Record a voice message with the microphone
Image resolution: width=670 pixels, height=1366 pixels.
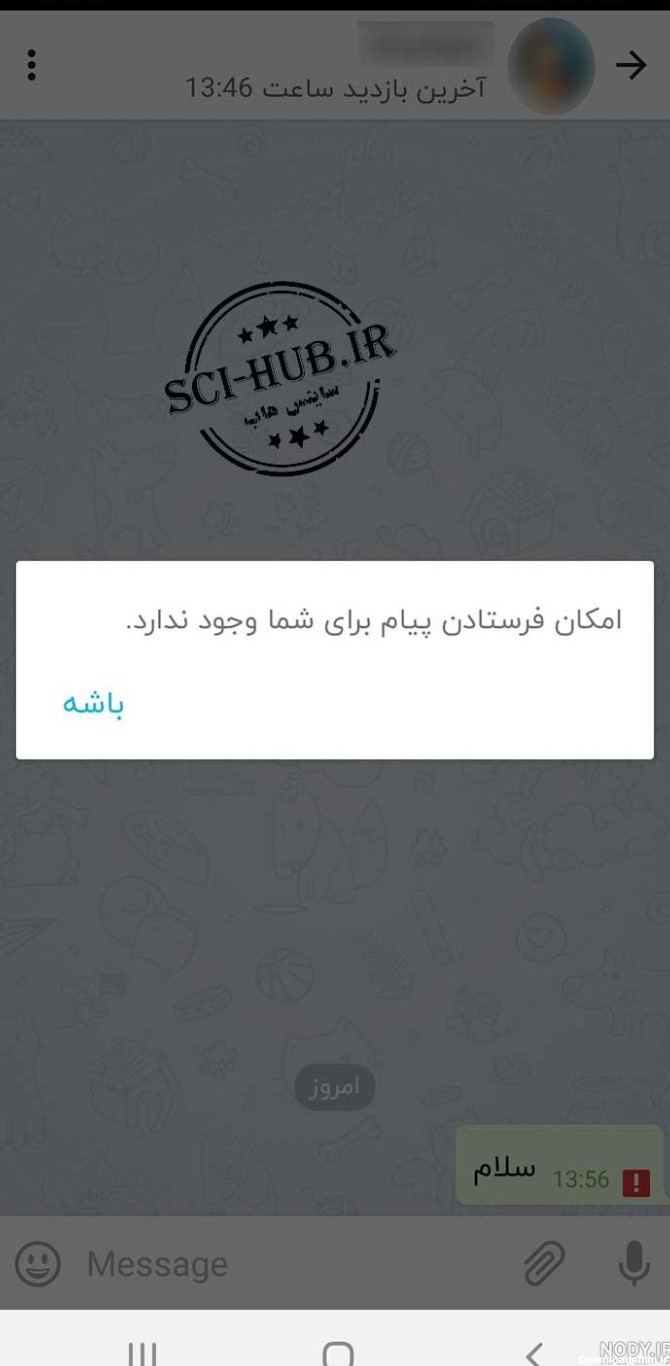click(x=634, y=1265)
